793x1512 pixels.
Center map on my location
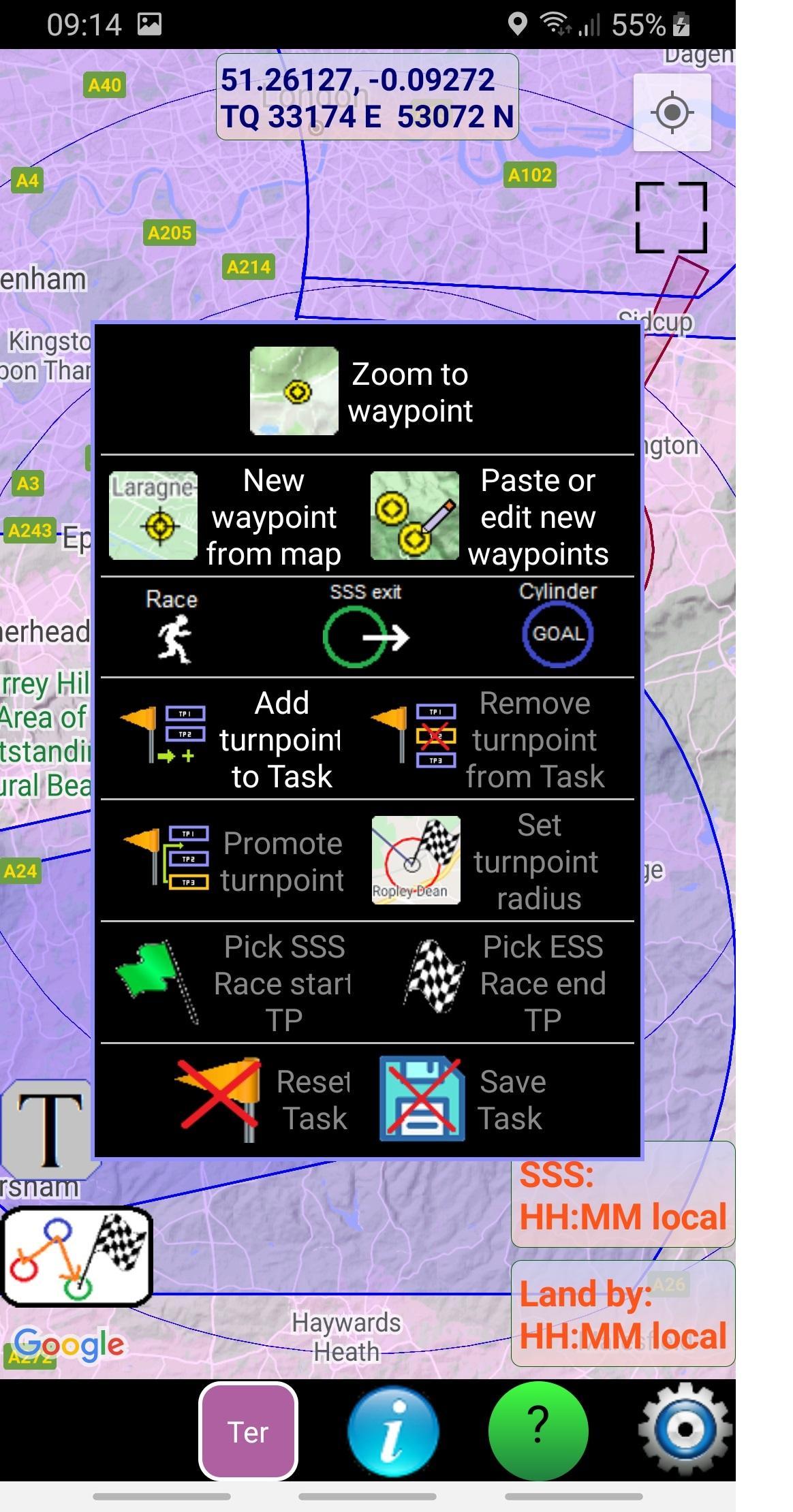click(672, 112)
